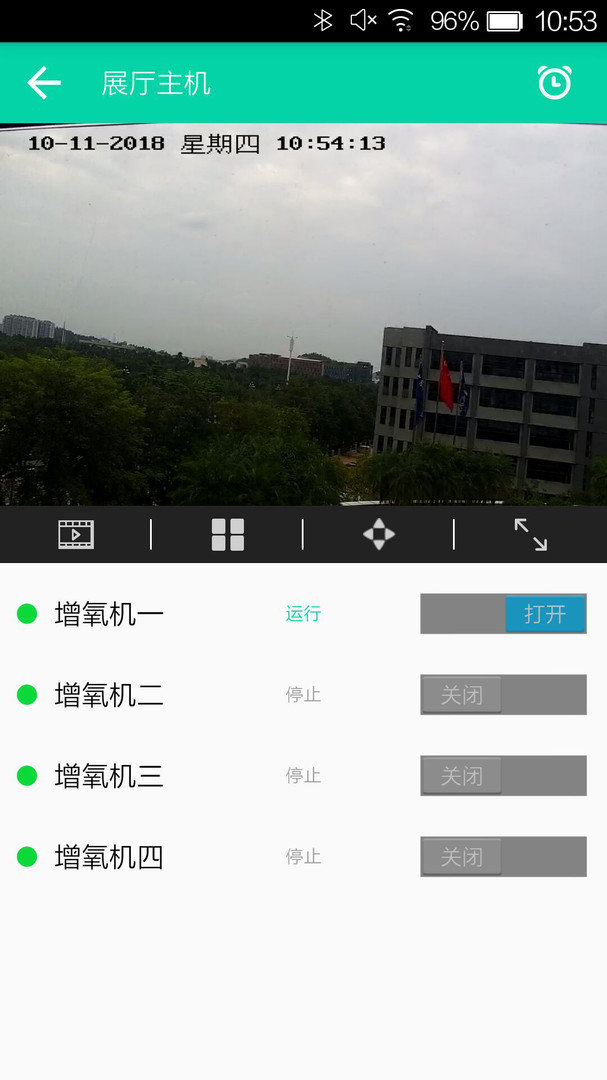Image resolution: width=607 pixels, height=1080 pixels.
Task: Open the pan-tilt direction control
Action: pyautogui.click(x=379, y=535)
